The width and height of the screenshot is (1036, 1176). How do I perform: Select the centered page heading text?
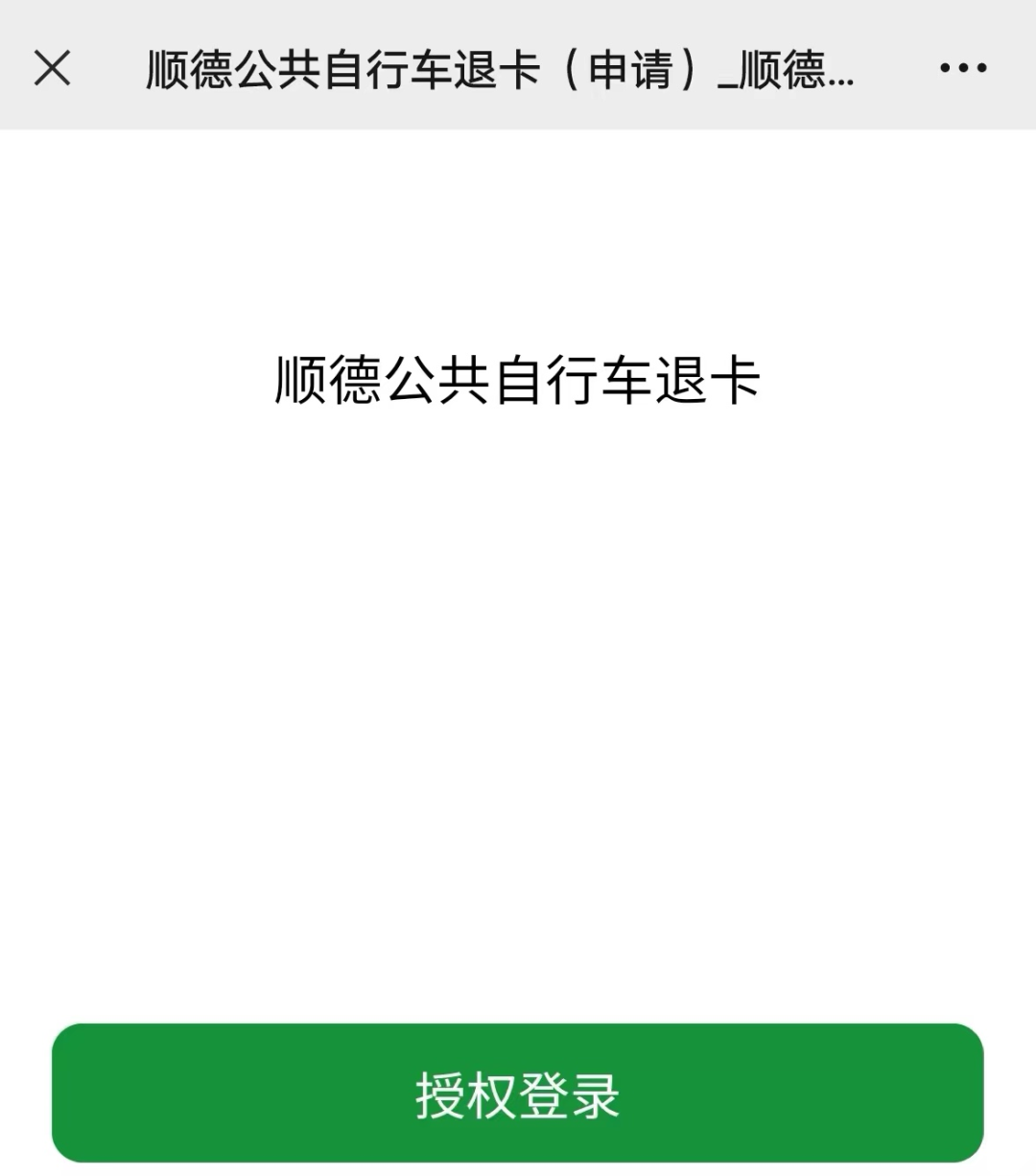coord(515,379)
